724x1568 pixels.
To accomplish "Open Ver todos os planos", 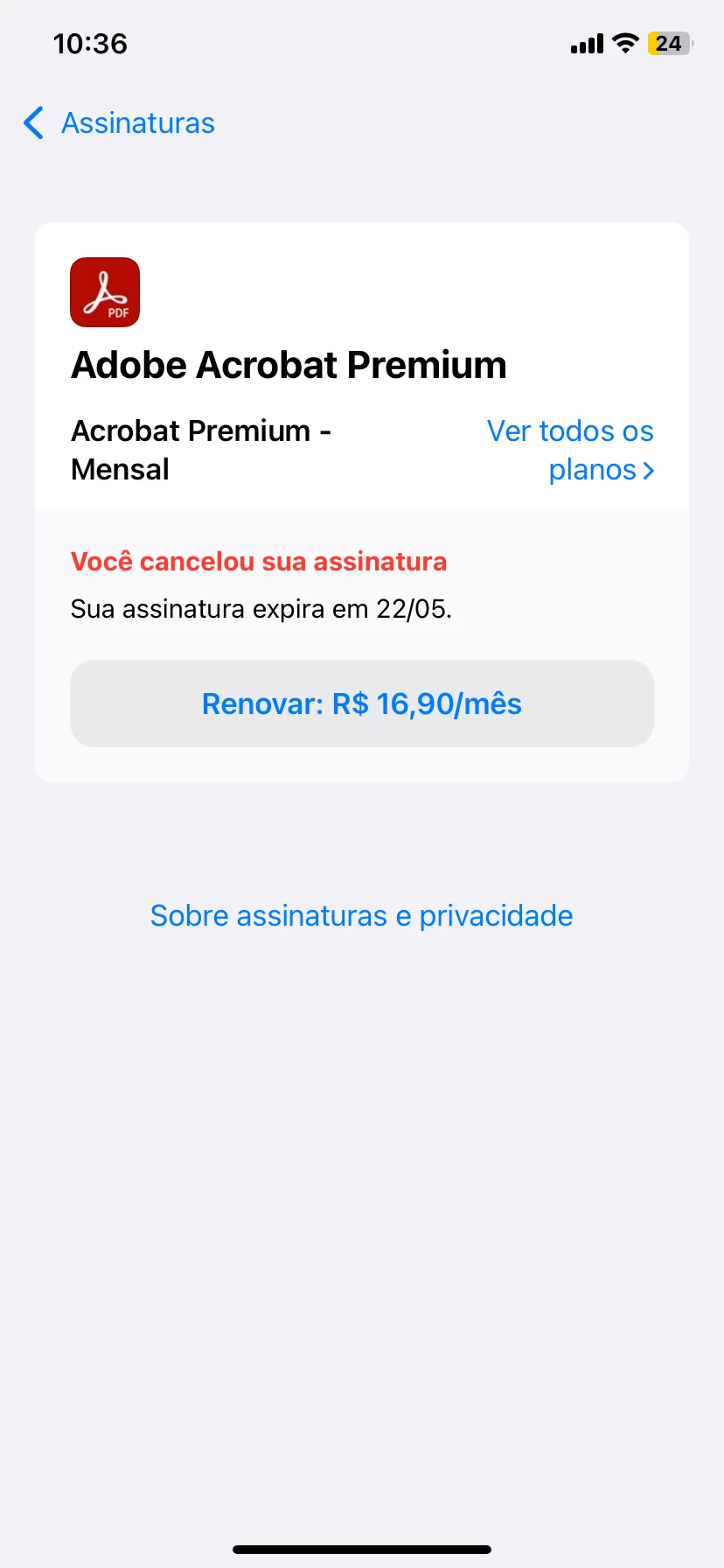I will tap(570, 450).
